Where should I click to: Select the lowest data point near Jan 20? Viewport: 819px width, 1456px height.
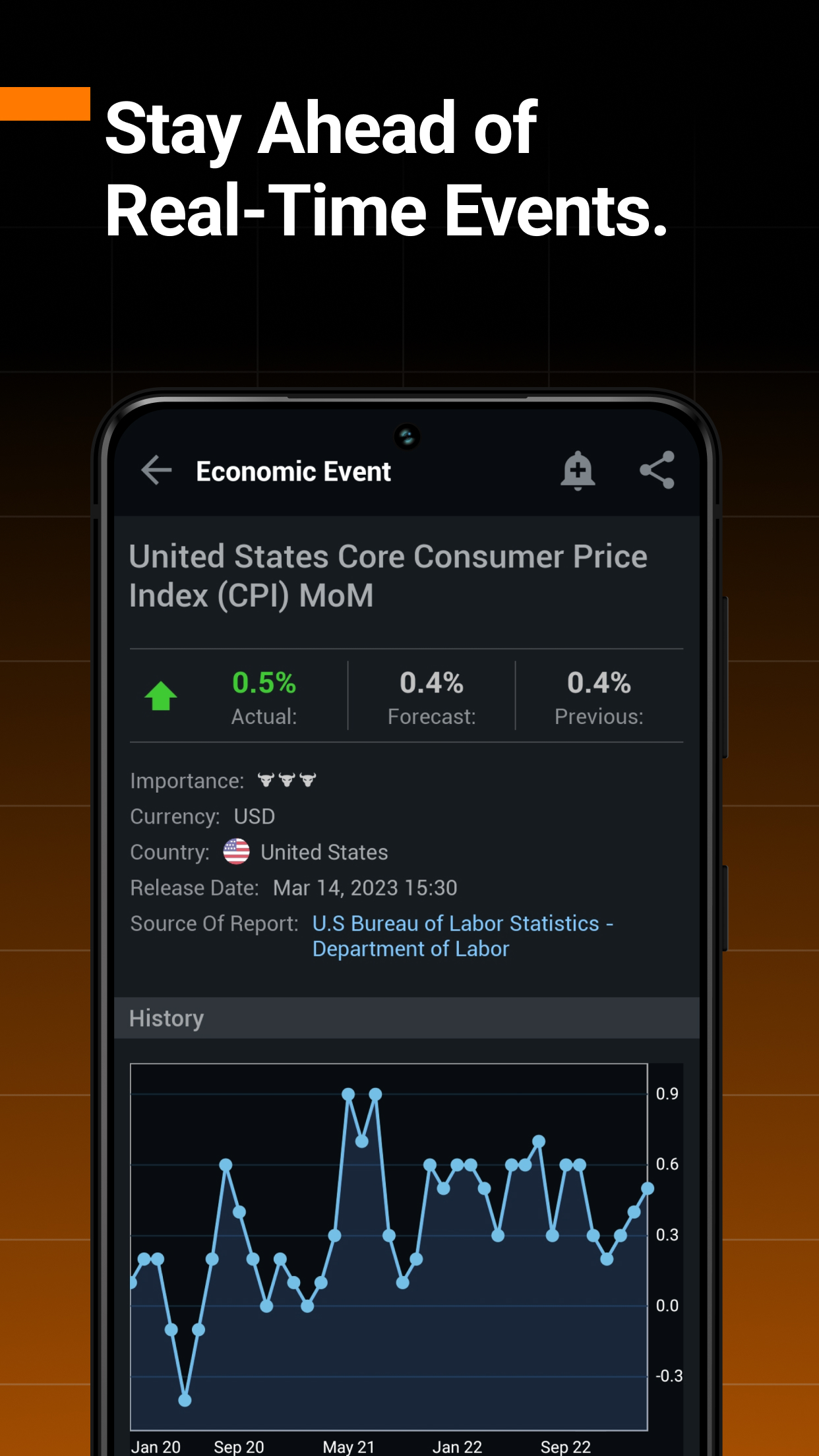point(183,1399)
